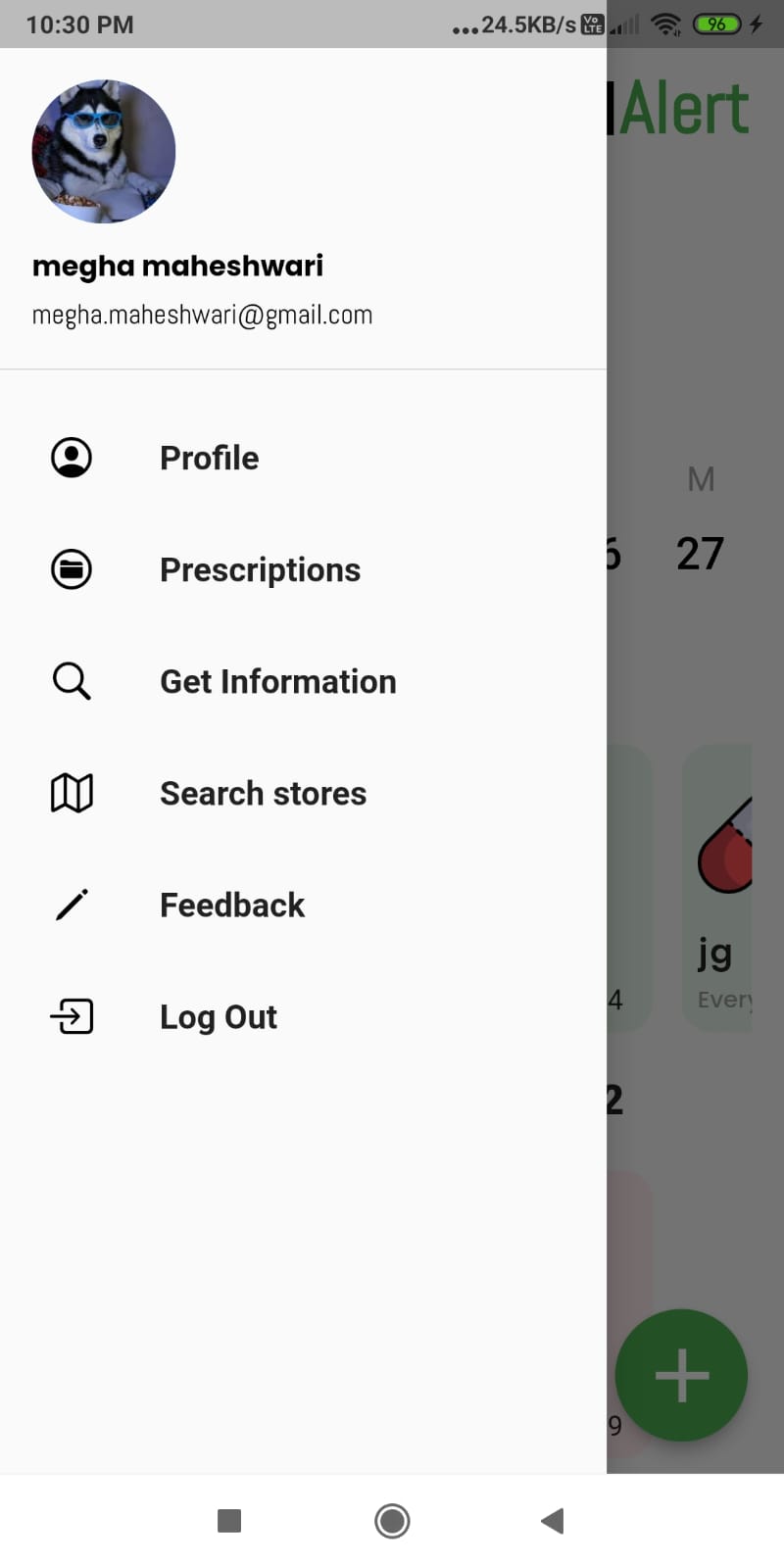Open the Profile person icon
Image resolution: width=784 pixels, height=1568 pixels.
[x=71, y=457]
